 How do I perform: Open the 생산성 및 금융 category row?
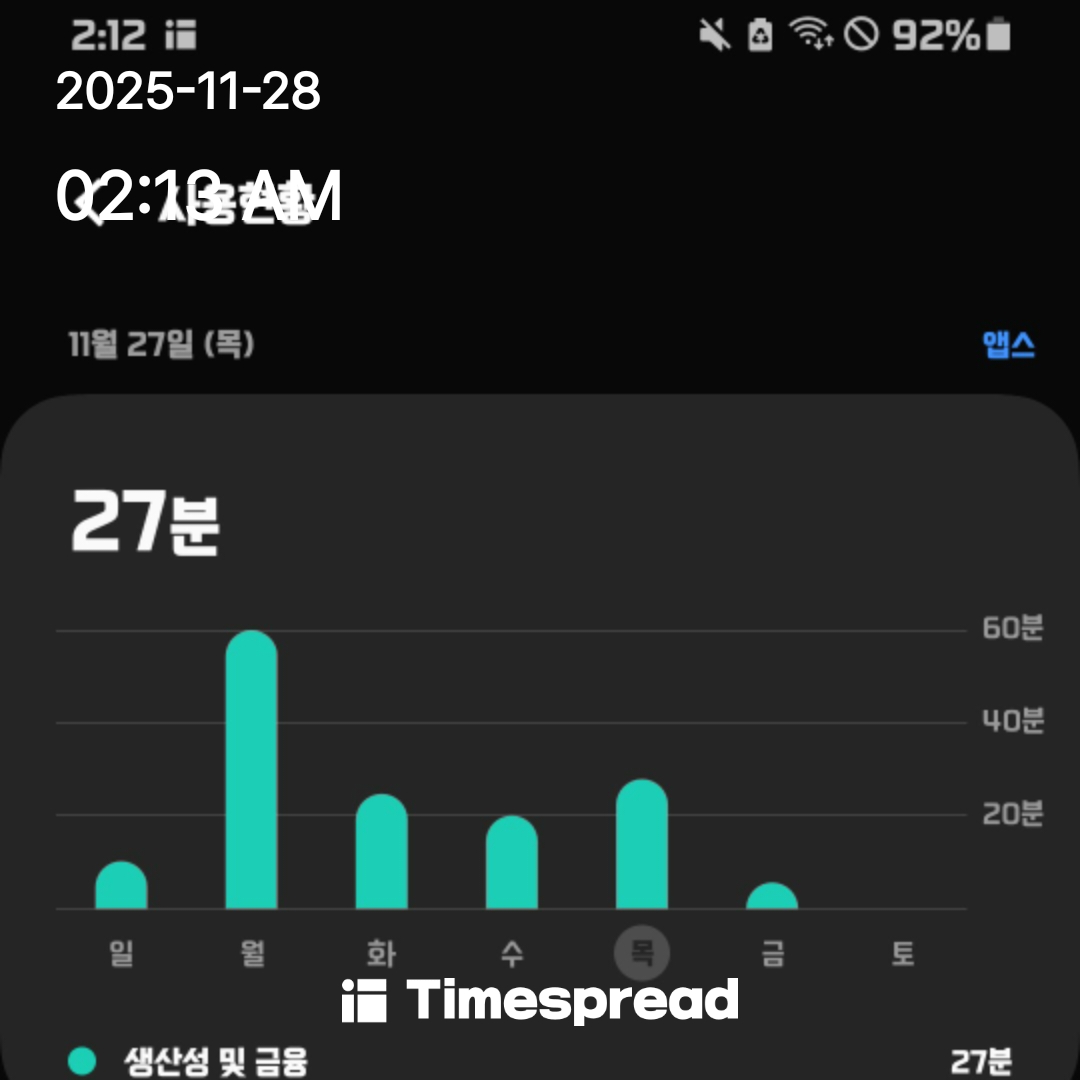click(x=540, y=1061)
